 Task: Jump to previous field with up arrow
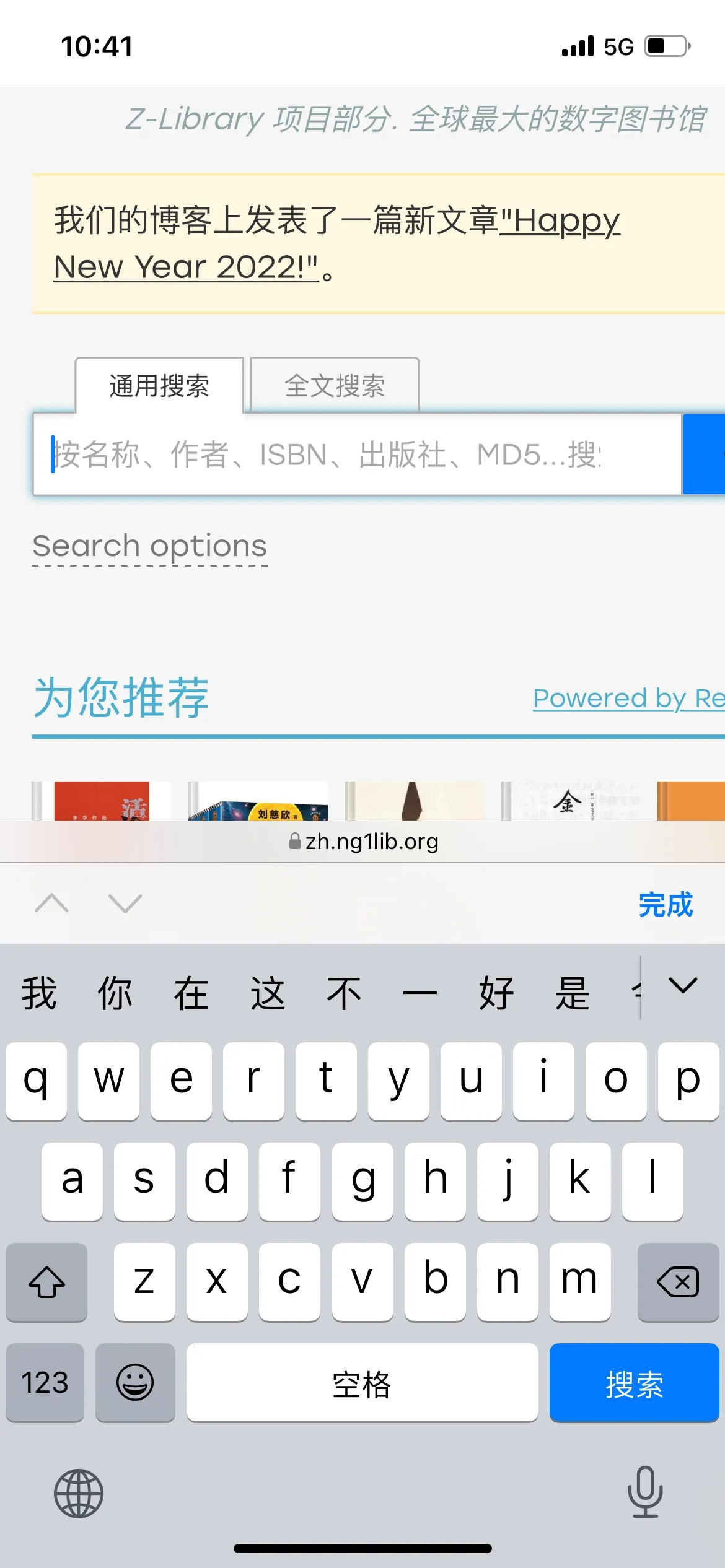(52, 904)
